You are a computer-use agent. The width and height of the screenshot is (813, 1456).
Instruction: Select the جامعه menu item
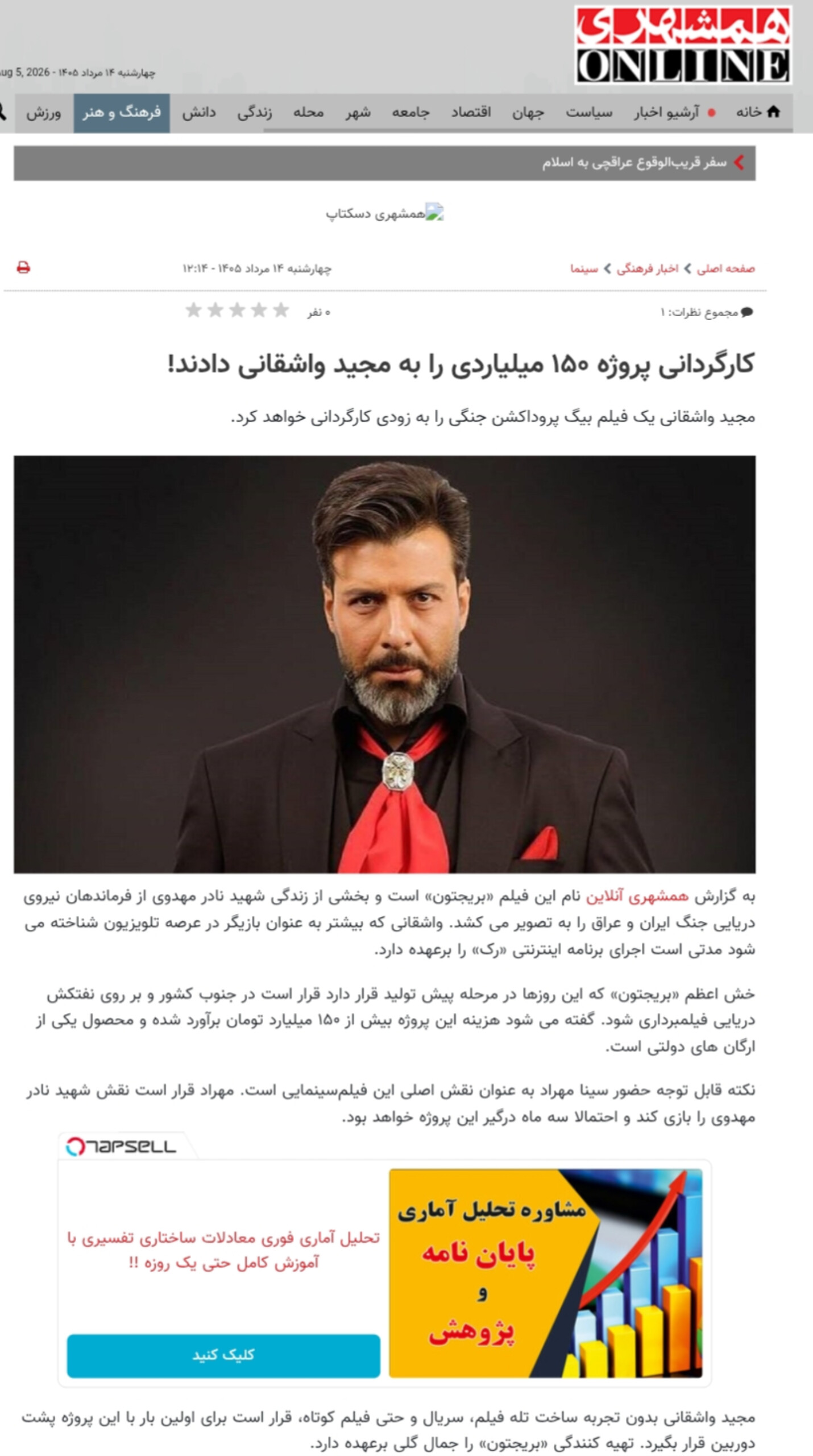[x=410, y=113]
